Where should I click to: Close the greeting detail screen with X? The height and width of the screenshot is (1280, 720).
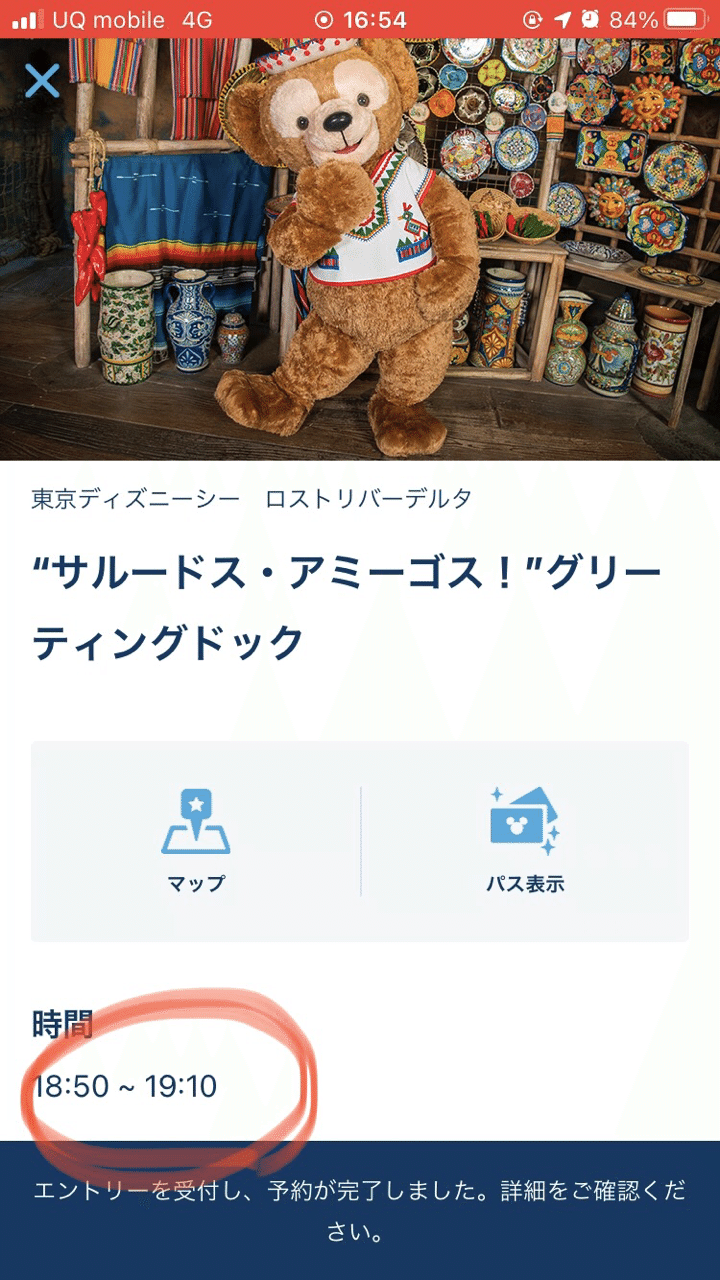point(42,81)
